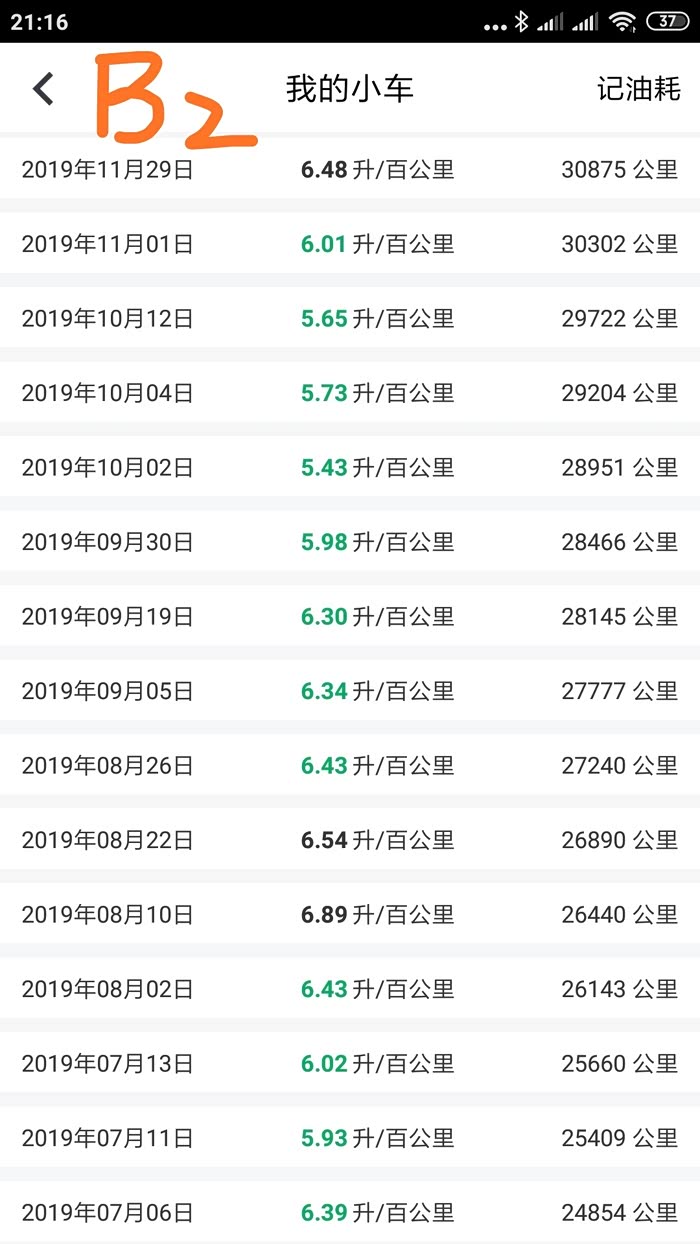
Task: Open the 2019年11月01日 fuel record
Action: 350,244
